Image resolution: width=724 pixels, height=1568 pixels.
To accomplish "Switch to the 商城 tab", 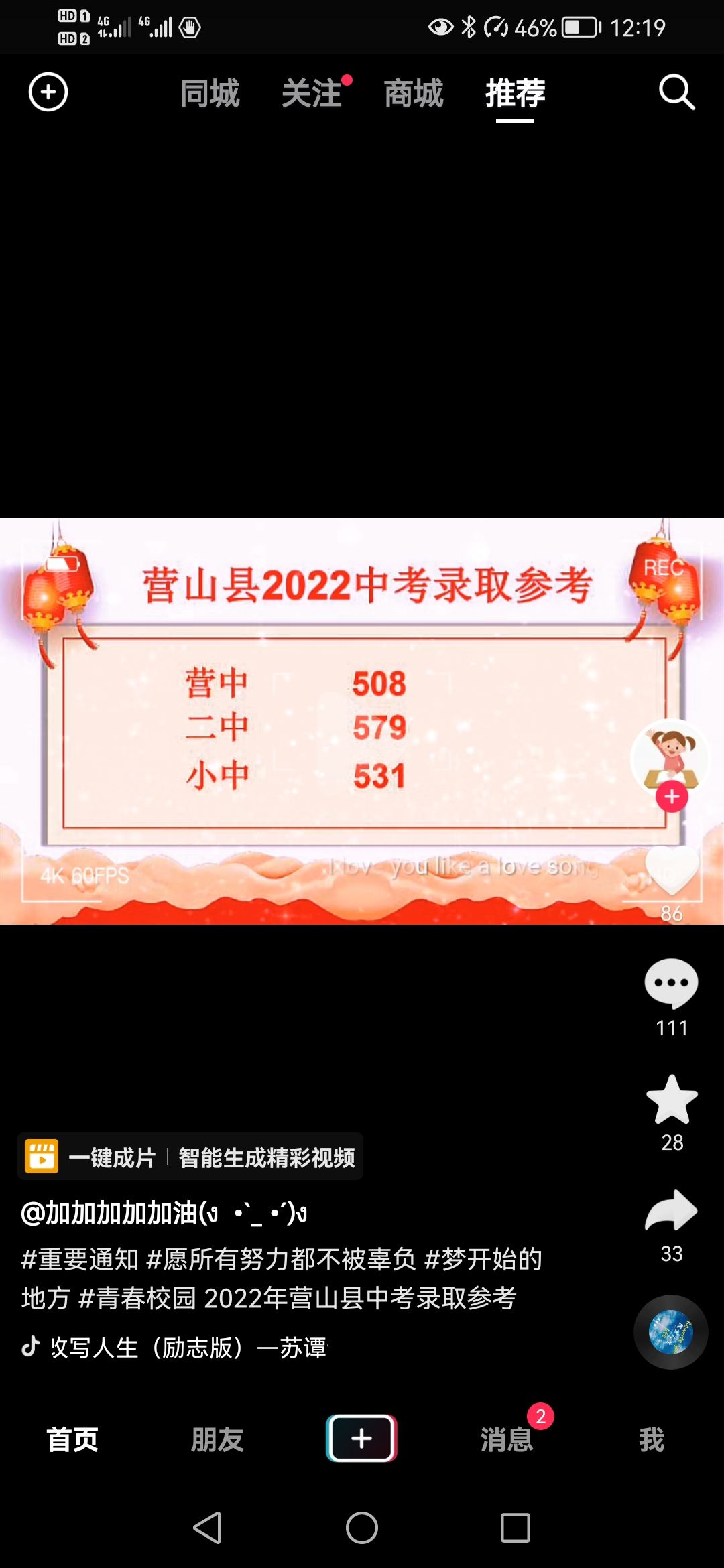I will click(x=414, y=93).
